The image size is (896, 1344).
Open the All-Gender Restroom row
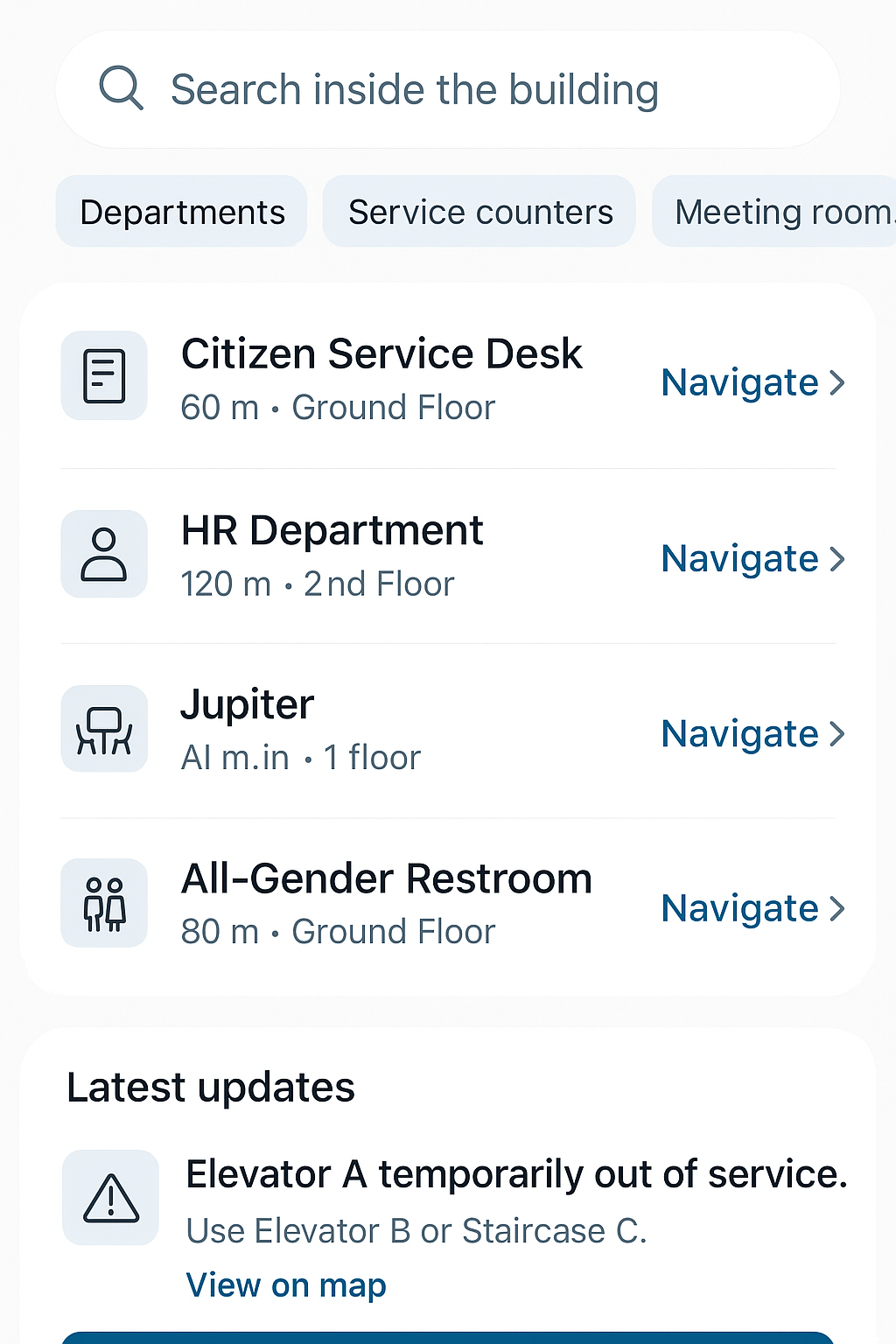[386, 903]
